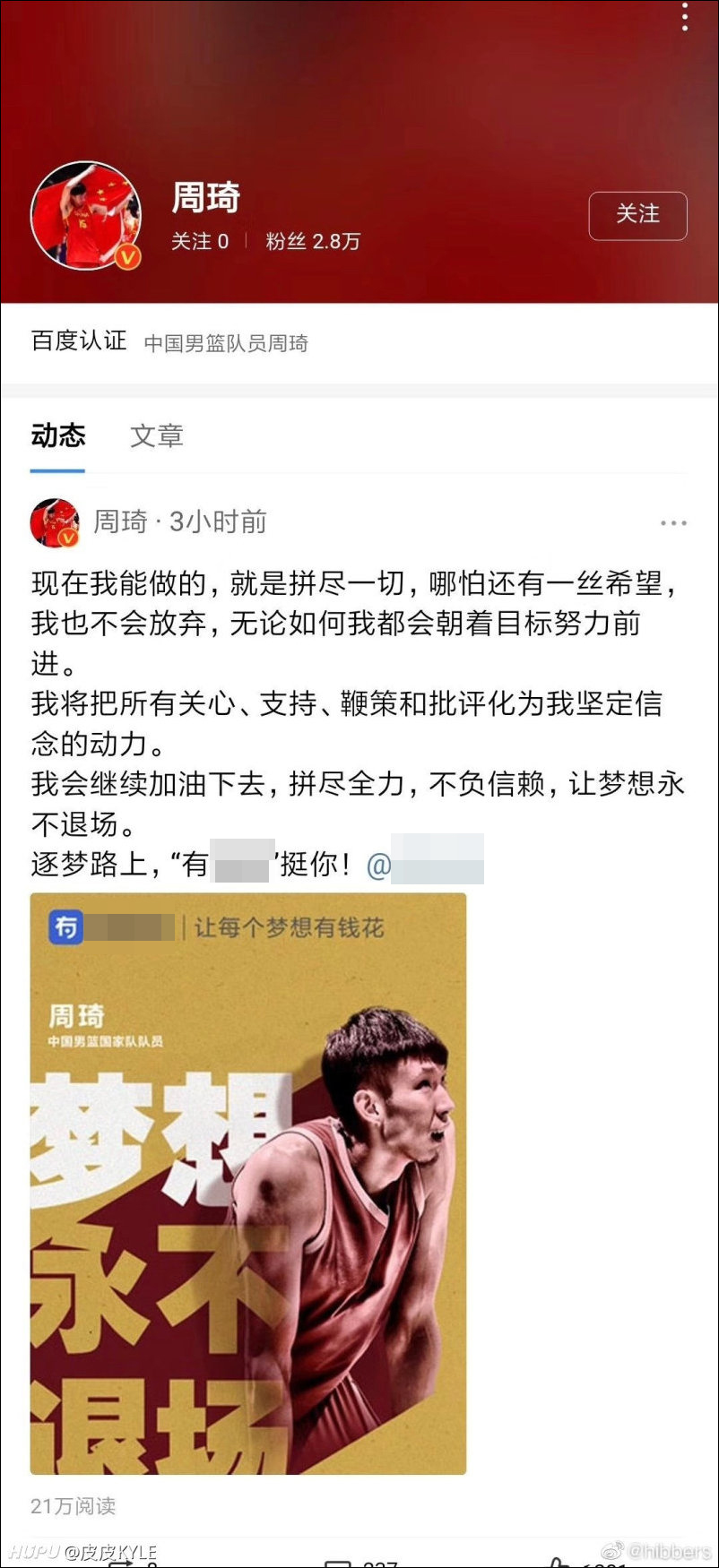Viewport: 719px width, 1568px height.
Task: Tap the small avatar beside the post
Action: point(55,522)
